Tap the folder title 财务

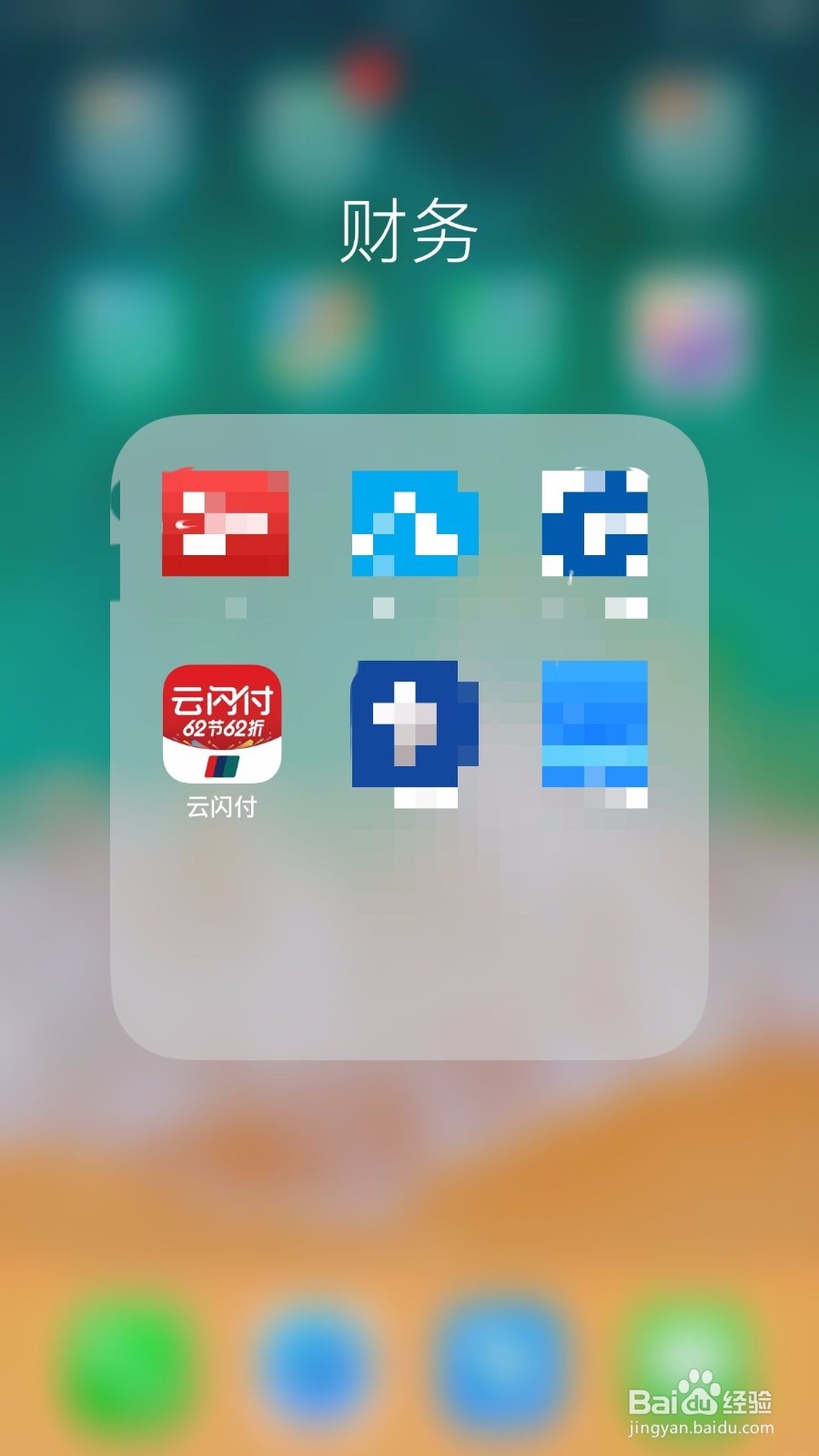pyautogui.click(x=409, y=230)
